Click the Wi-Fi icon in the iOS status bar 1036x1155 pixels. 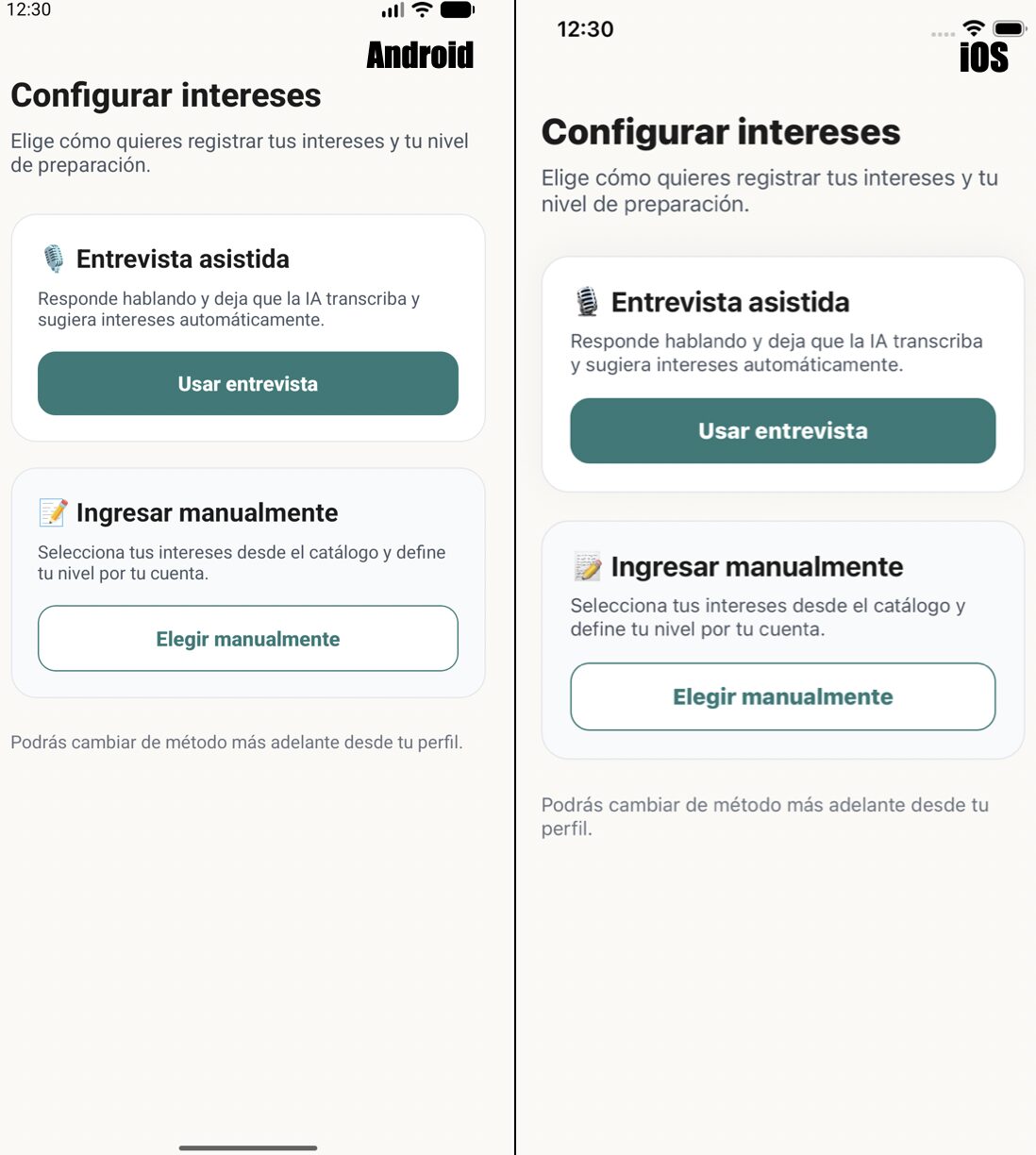point(972,29)
